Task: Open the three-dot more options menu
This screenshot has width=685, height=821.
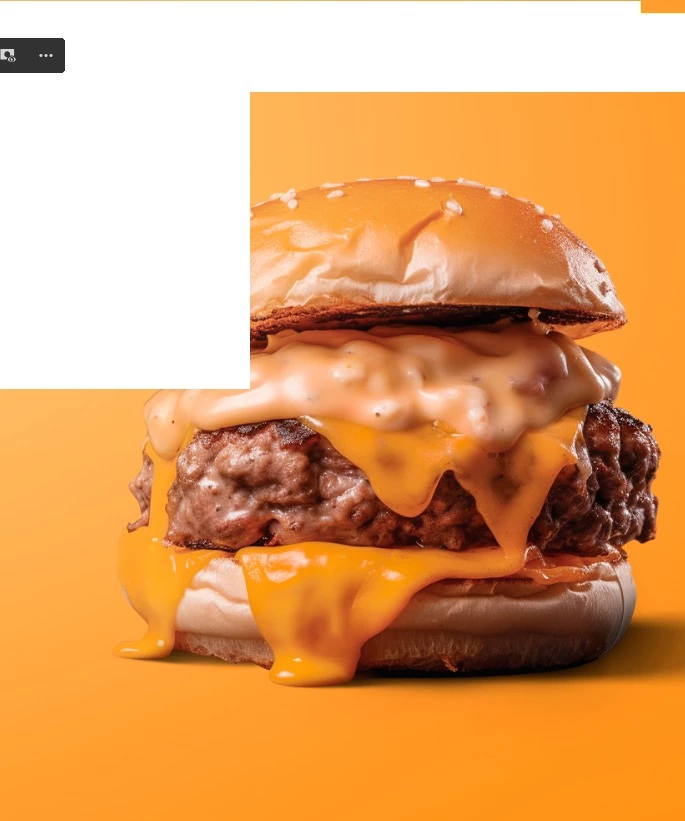Action: [46, 56]
